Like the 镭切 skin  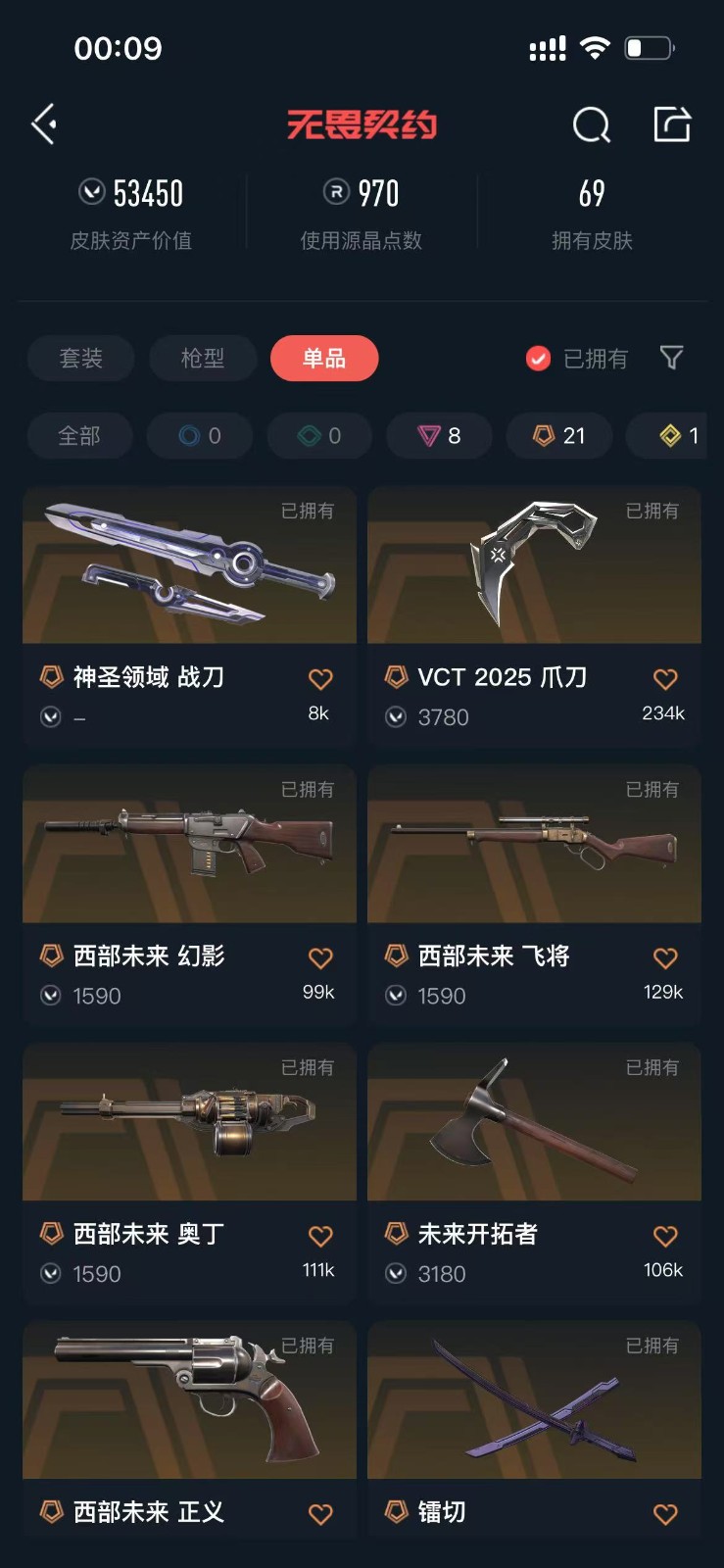[x=665, y=1514]
